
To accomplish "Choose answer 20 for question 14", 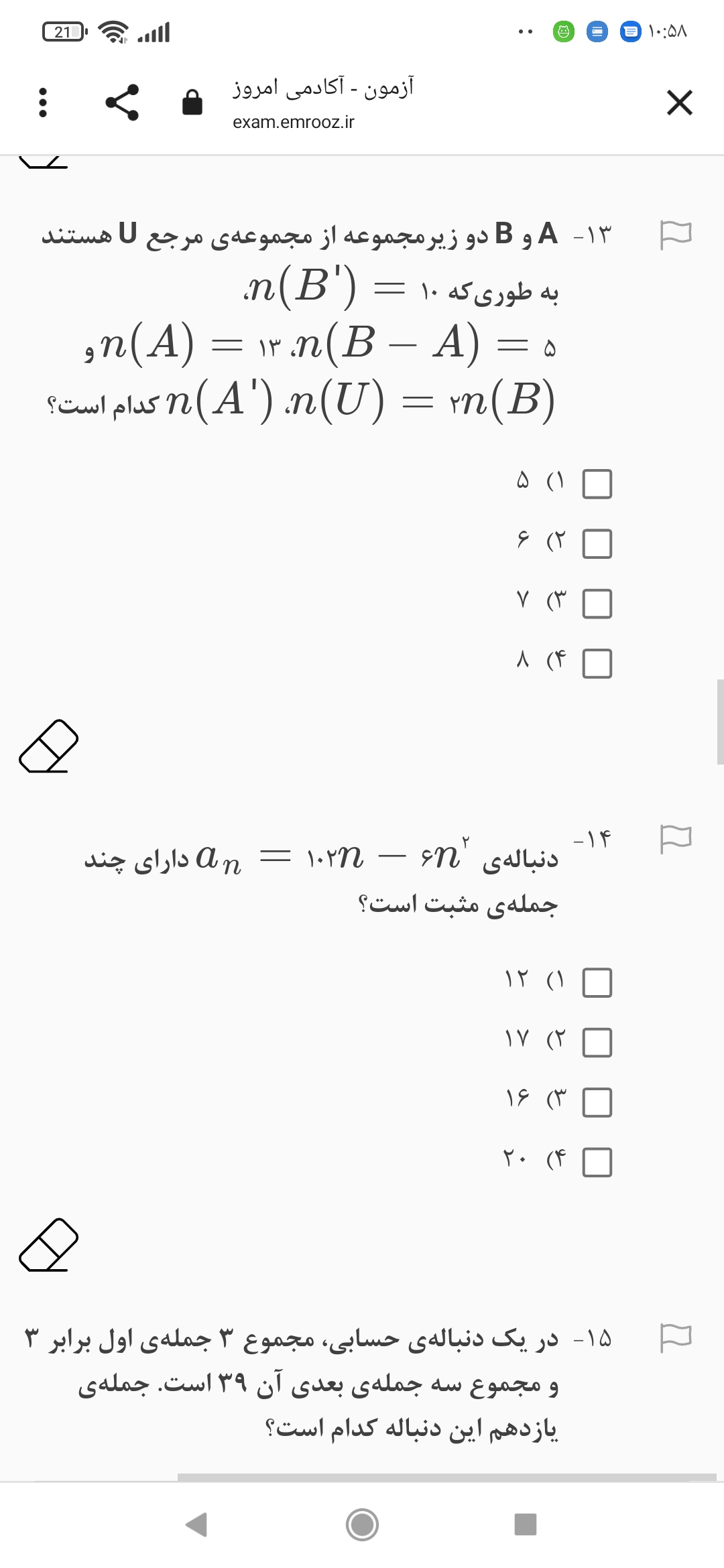I will [597, 1163].
